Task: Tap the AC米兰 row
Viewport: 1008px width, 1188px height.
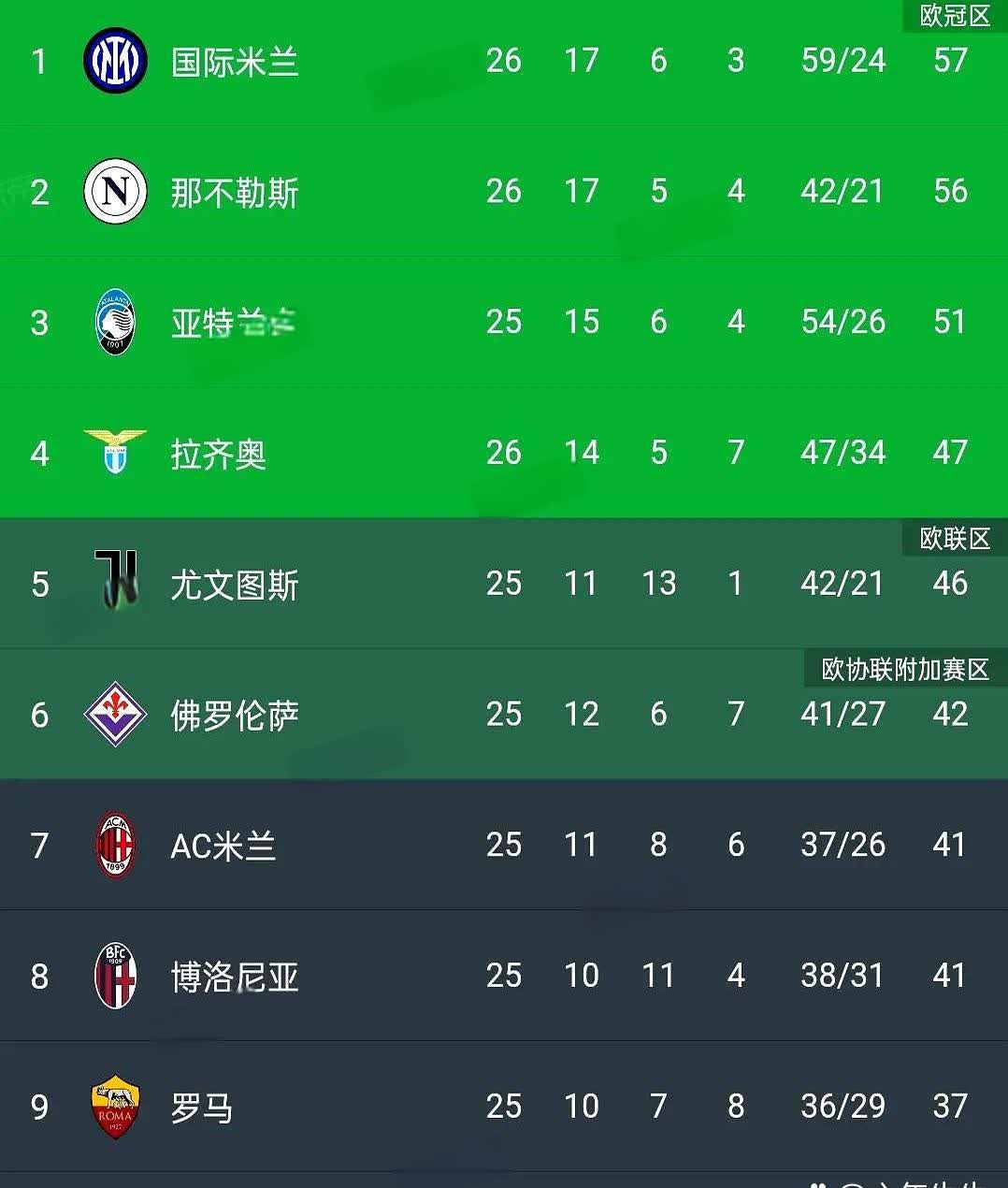Action: [x=223, y=846]
